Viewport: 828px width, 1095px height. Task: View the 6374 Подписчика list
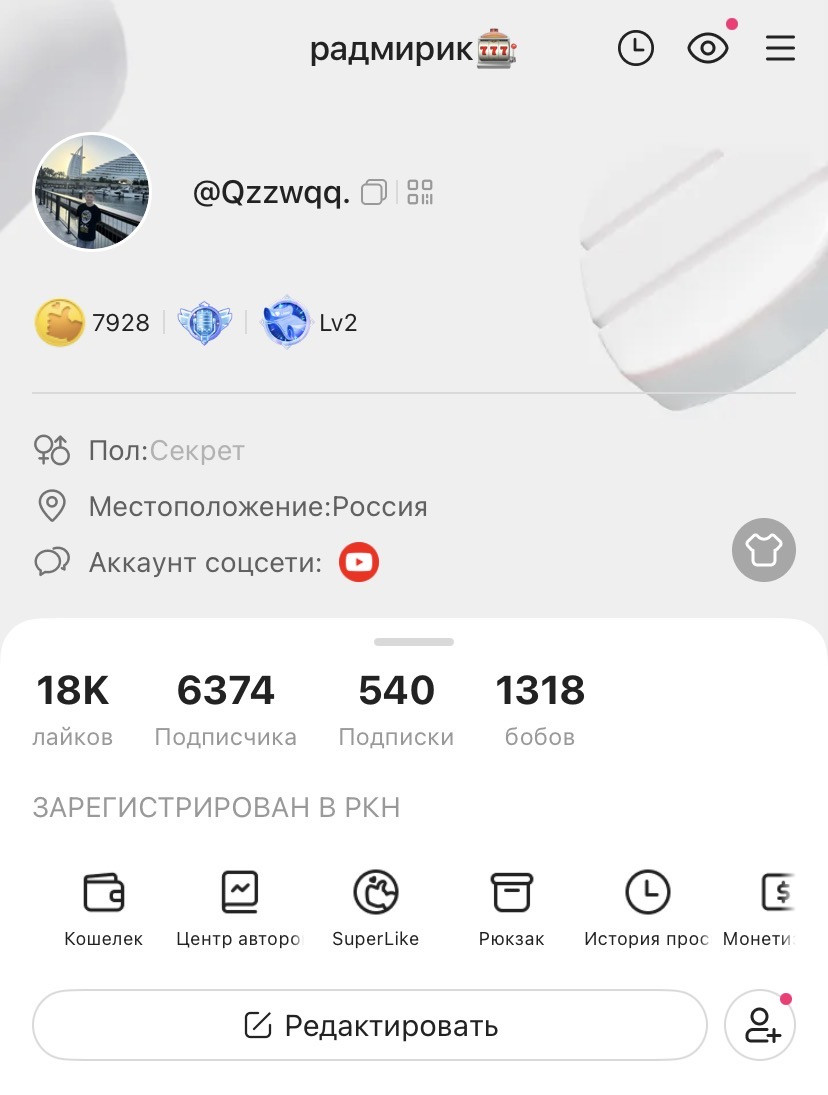(x=225, y=710)
